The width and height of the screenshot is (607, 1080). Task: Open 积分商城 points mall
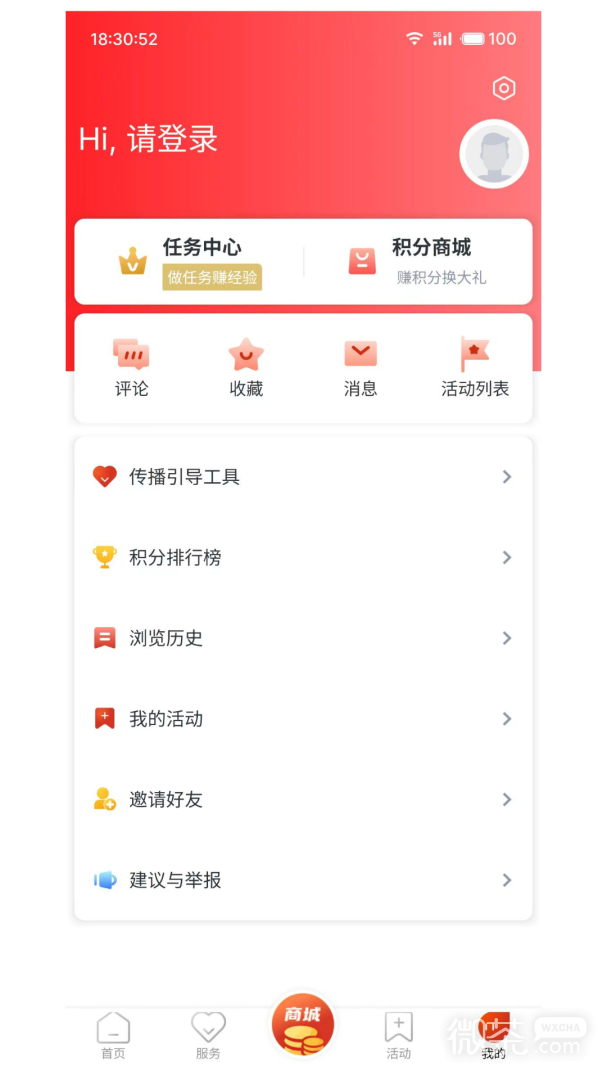pyautogui.click(x=418, y=262)
